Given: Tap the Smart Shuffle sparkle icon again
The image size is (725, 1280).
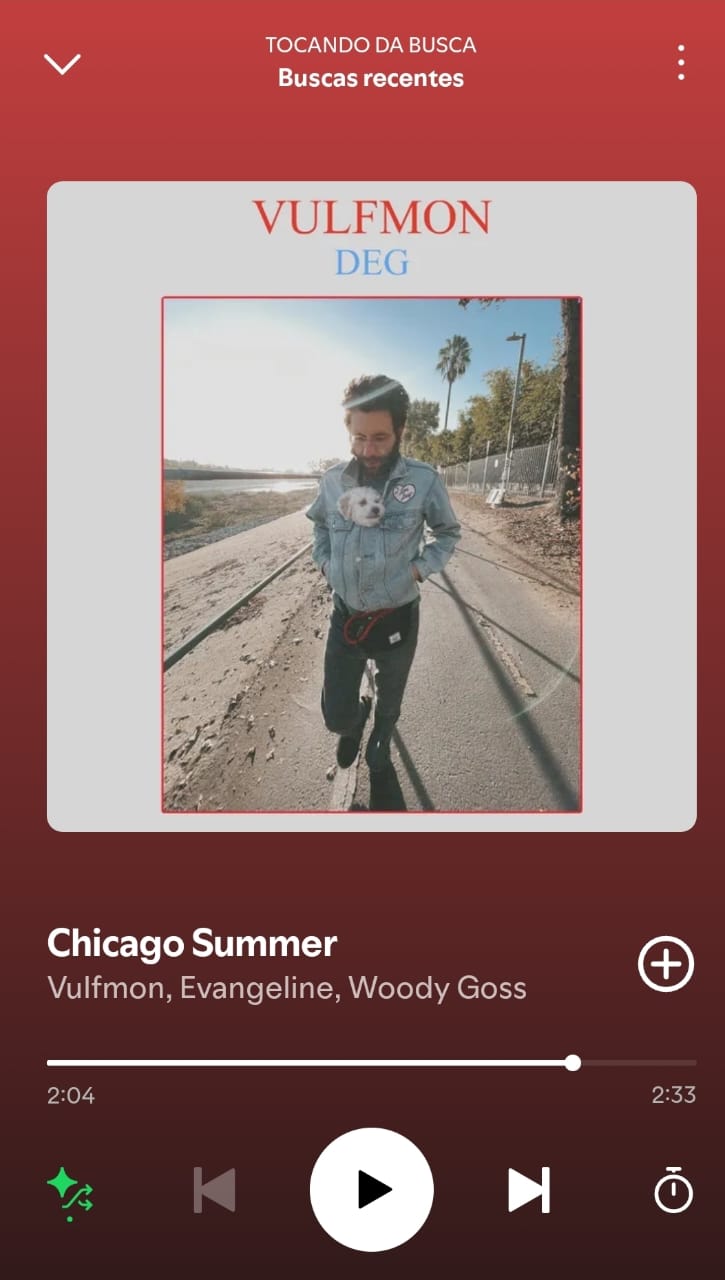Looking at the screenshot, I should 70,1190.
